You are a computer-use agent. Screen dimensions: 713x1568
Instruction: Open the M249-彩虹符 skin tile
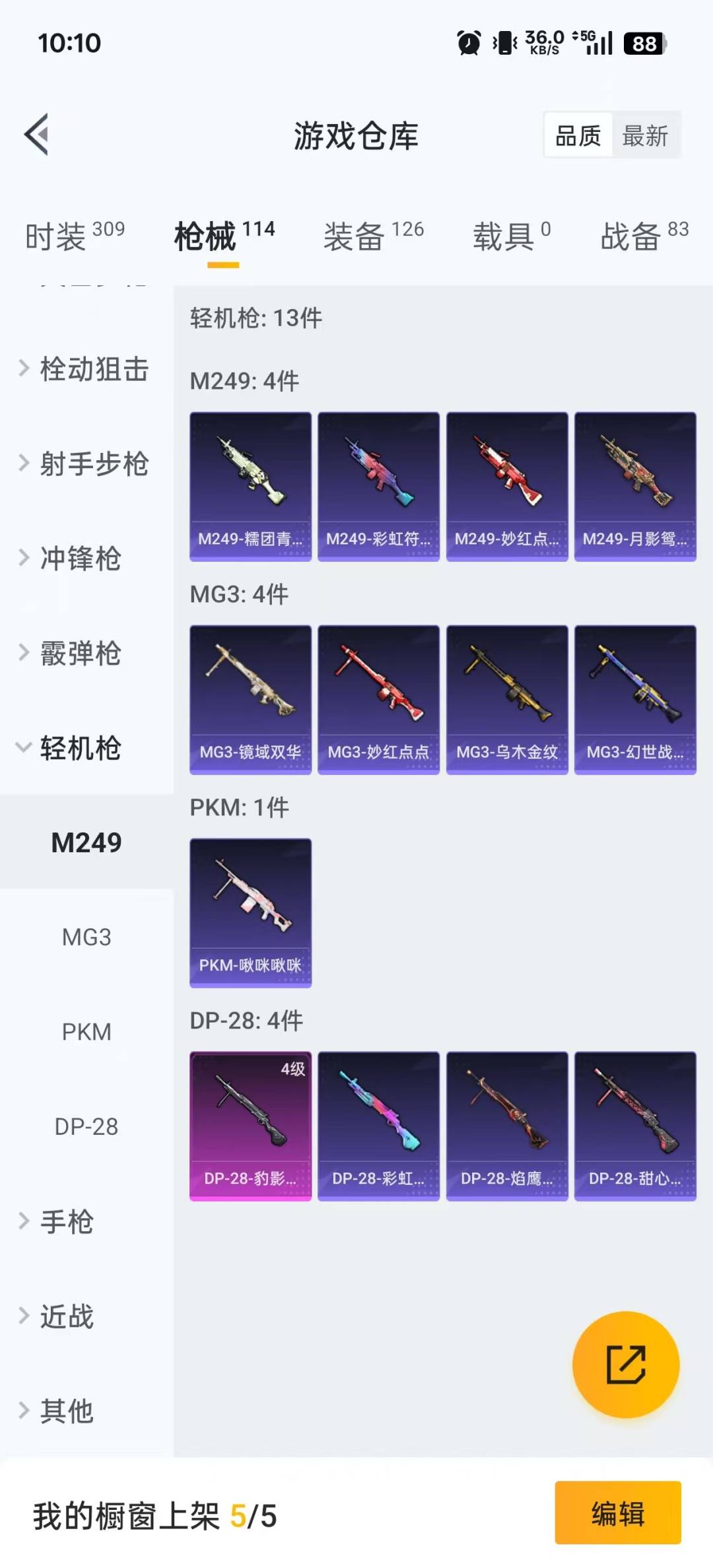378,487
